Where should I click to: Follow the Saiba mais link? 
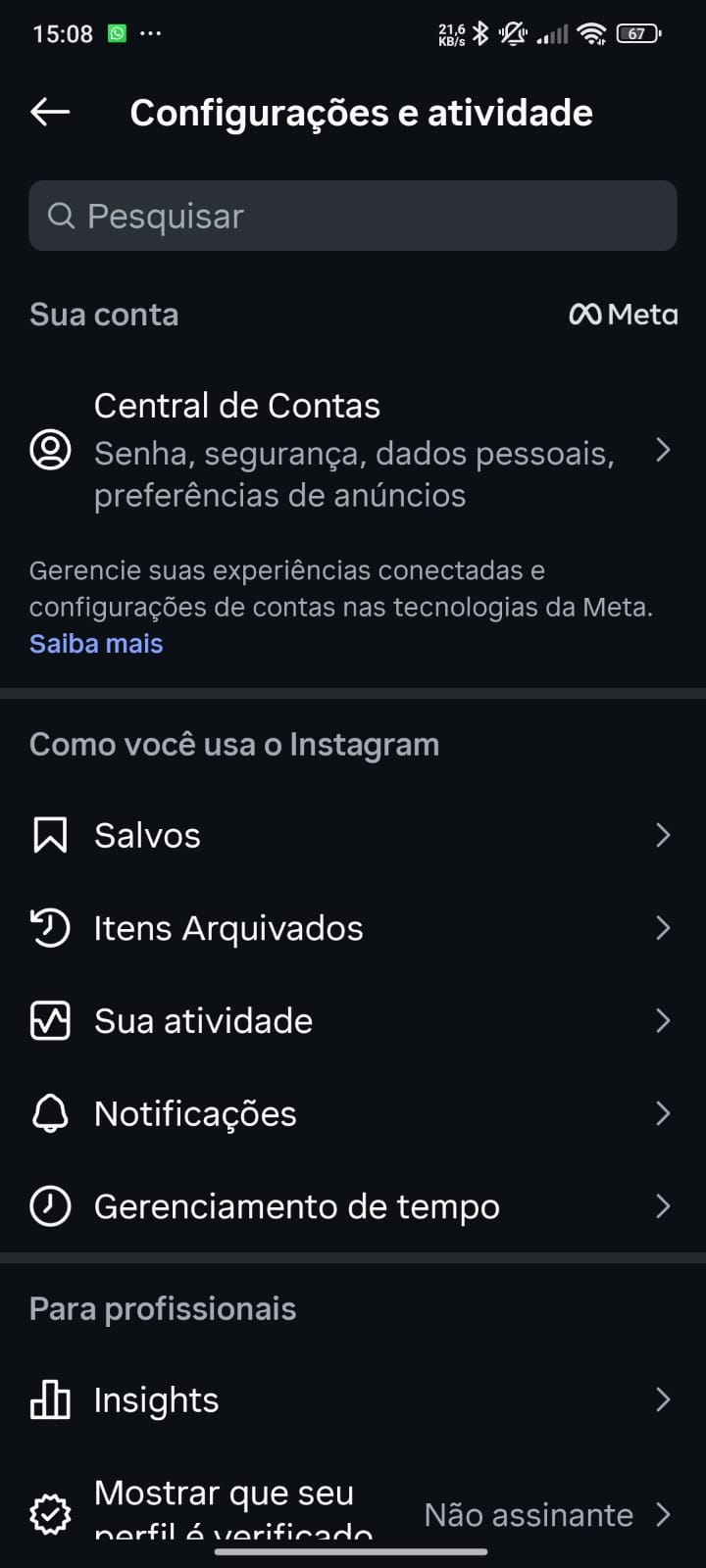point(96,644)
